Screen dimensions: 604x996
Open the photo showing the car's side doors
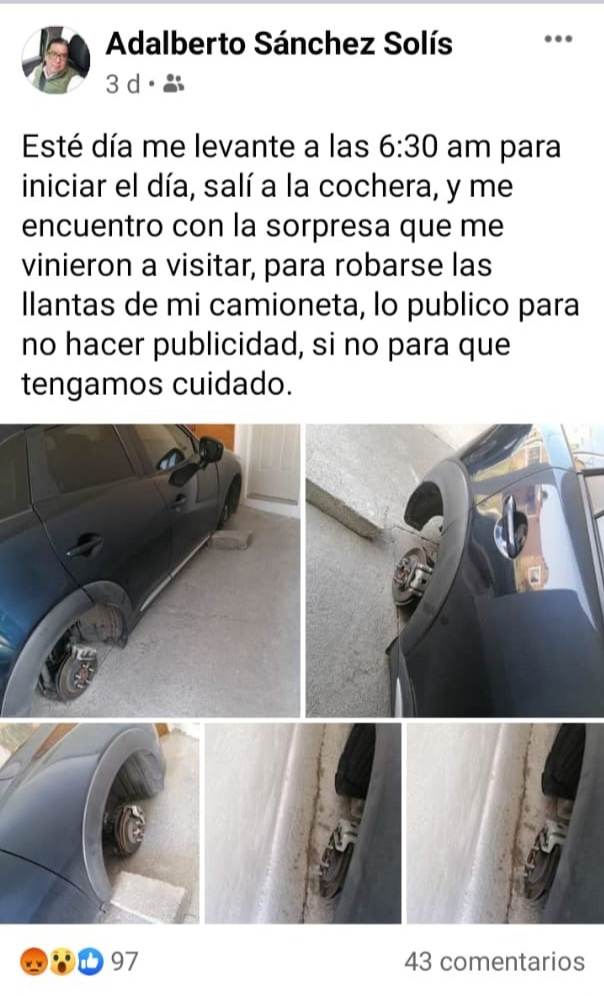[x=150, y=570]
